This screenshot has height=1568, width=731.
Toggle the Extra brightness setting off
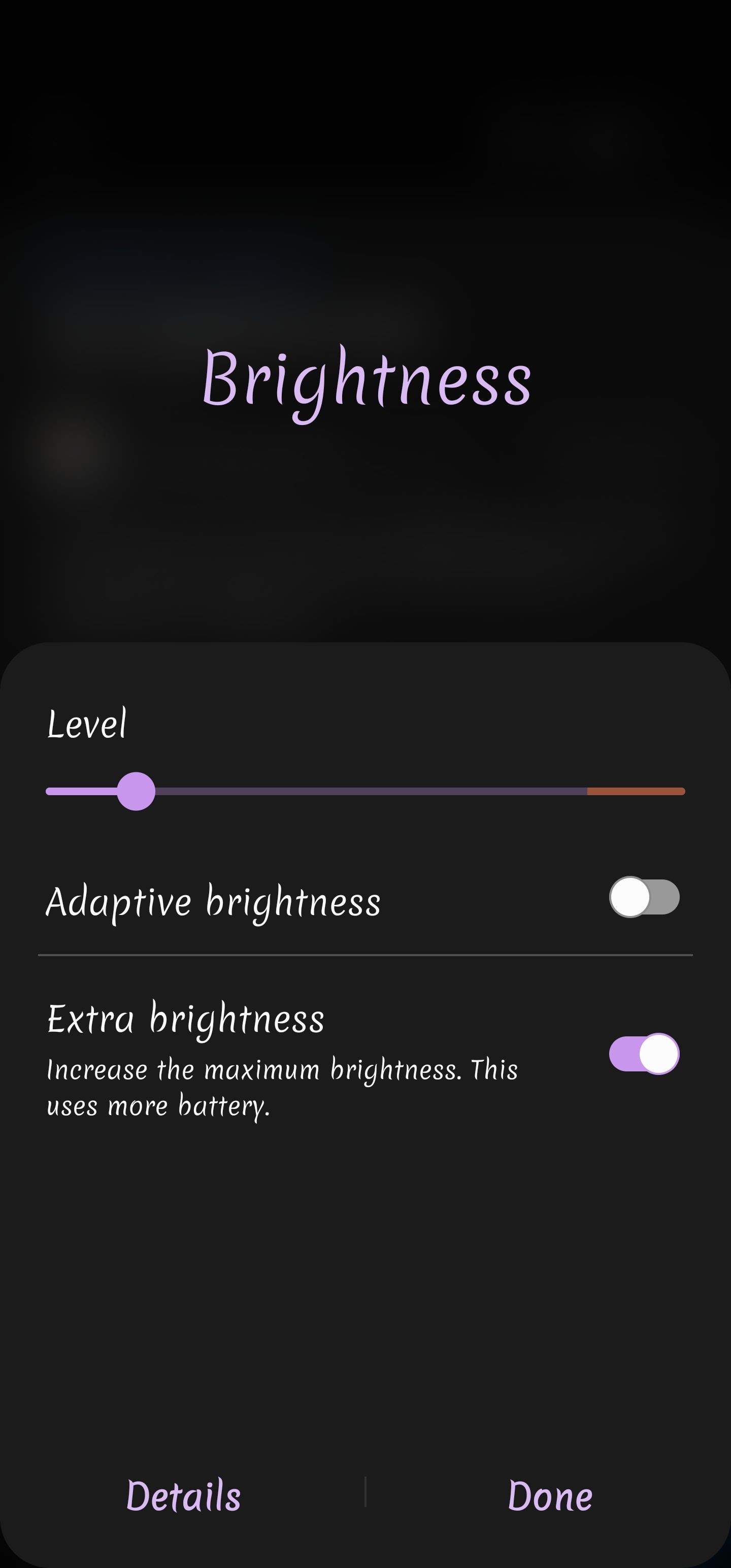coord(646,1054)
